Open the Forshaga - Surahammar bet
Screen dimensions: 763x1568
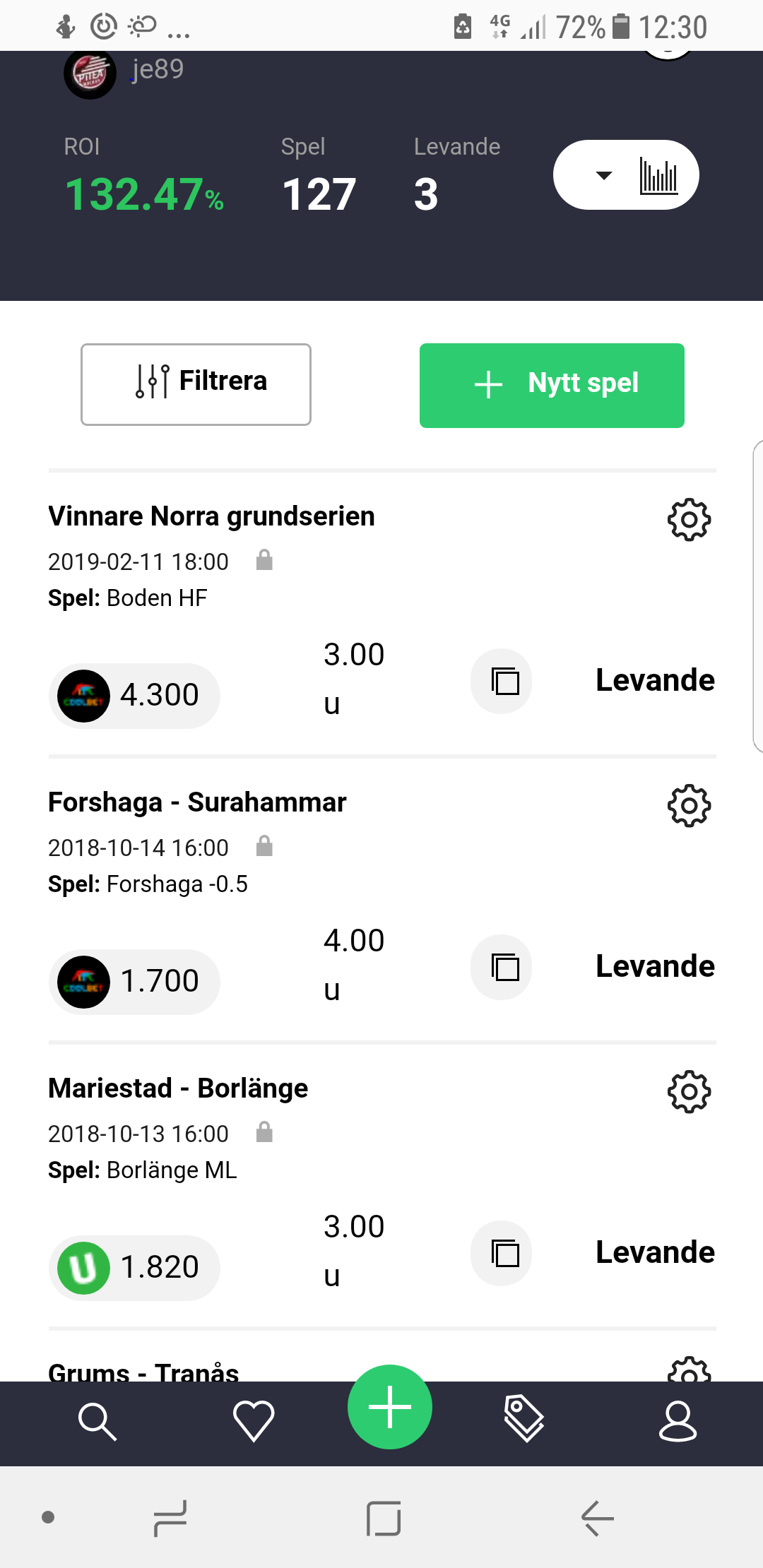click(x=197, y=802)
